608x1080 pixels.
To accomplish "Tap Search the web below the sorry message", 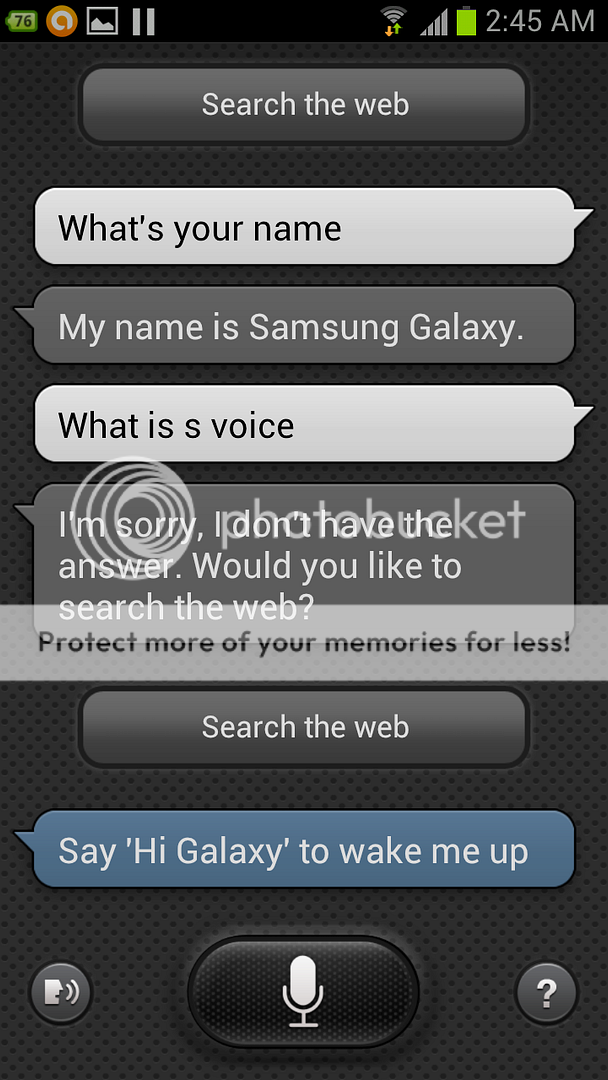I will pyautogui.click(x=304, y=727).
